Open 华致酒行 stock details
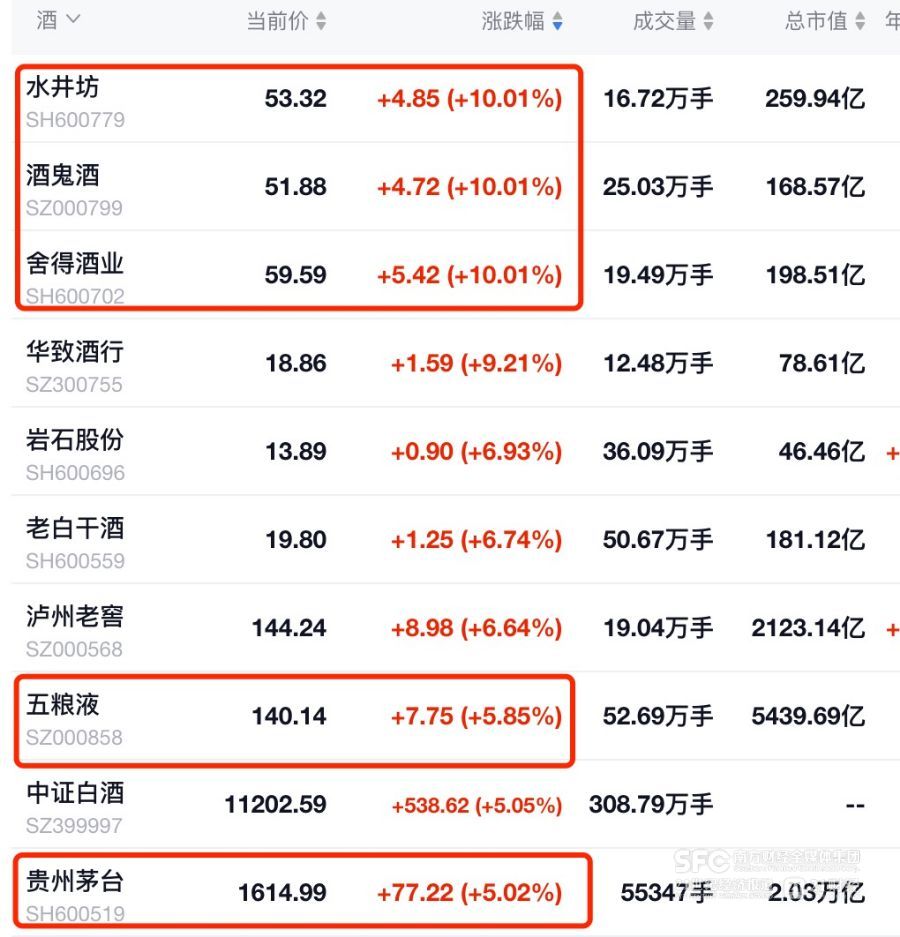The width and height of the screenshot is (900, 937). click(75, 351)
